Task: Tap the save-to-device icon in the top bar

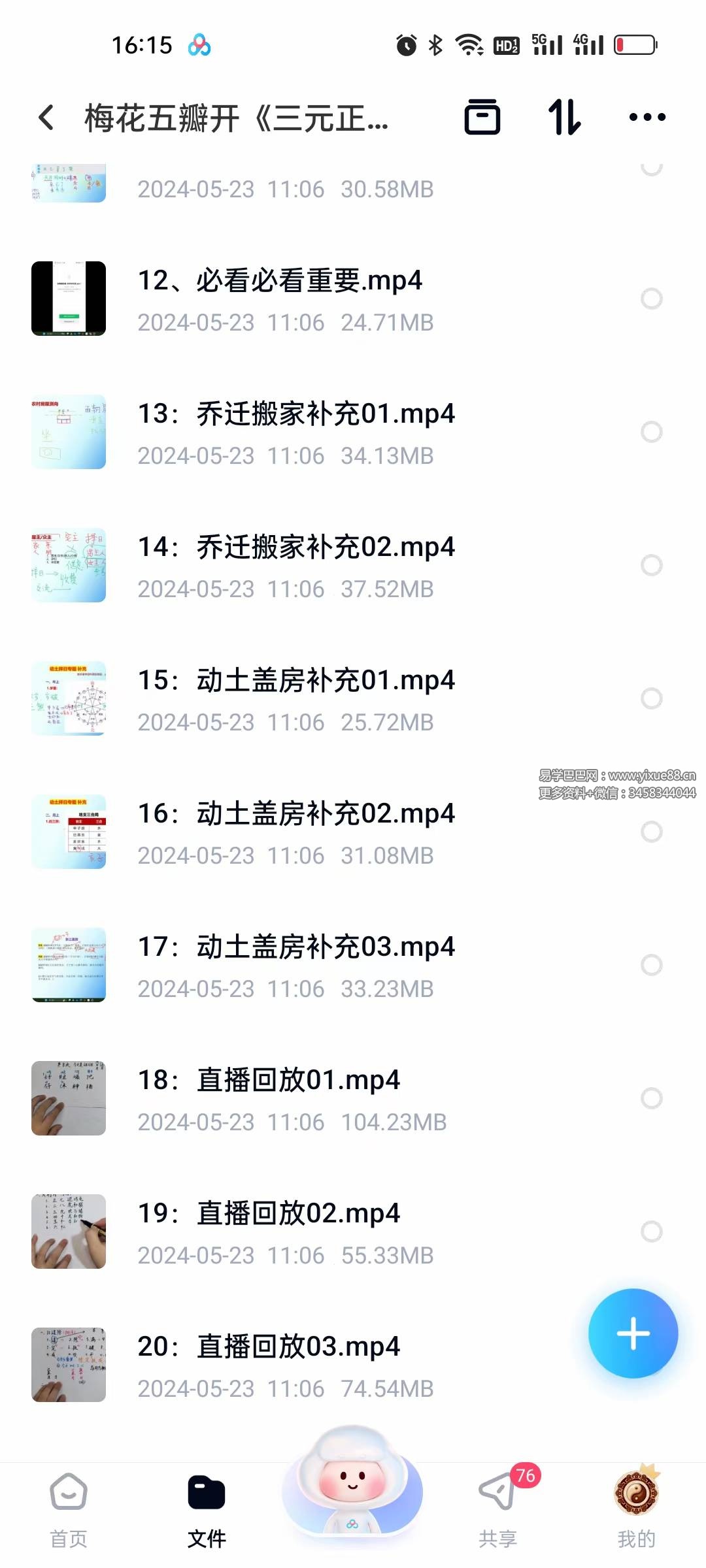Action: (482, 118)
